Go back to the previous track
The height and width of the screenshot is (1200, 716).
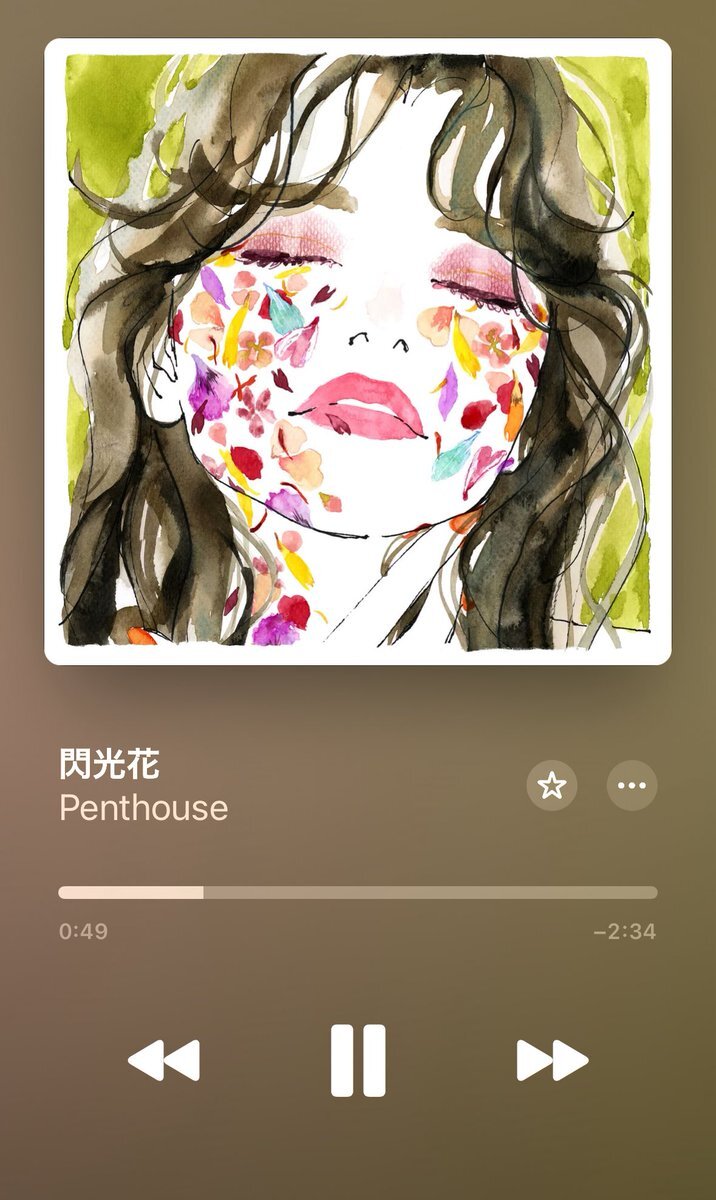click(164, 1060)
